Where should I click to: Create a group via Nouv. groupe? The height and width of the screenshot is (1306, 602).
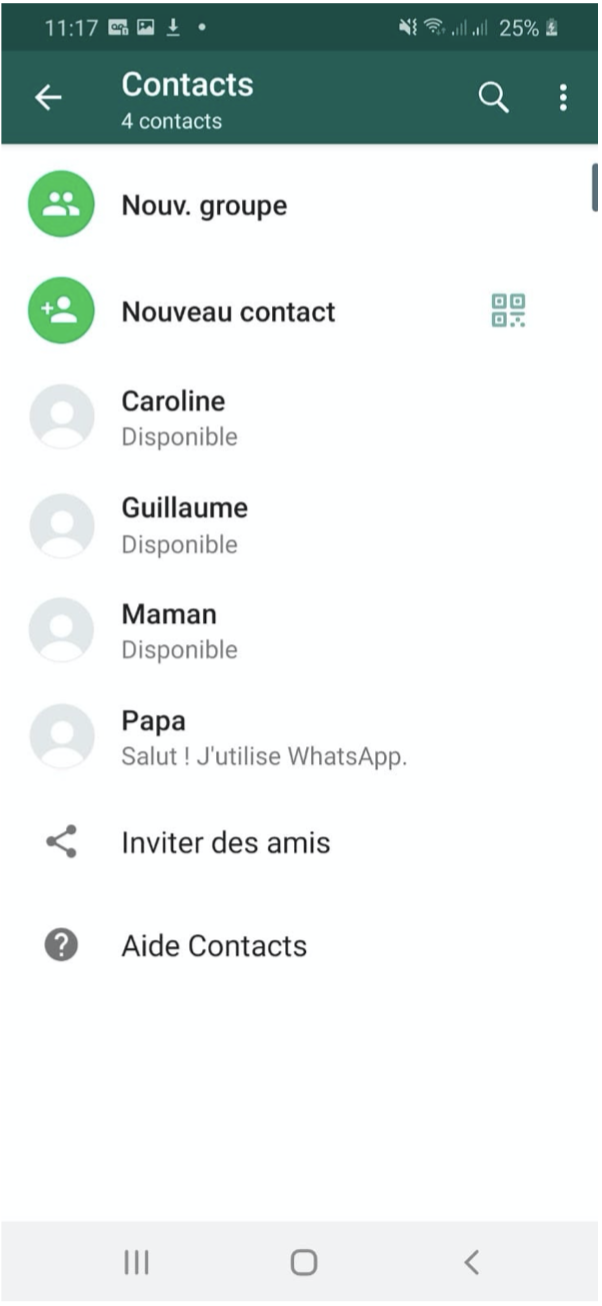[300, 205]
